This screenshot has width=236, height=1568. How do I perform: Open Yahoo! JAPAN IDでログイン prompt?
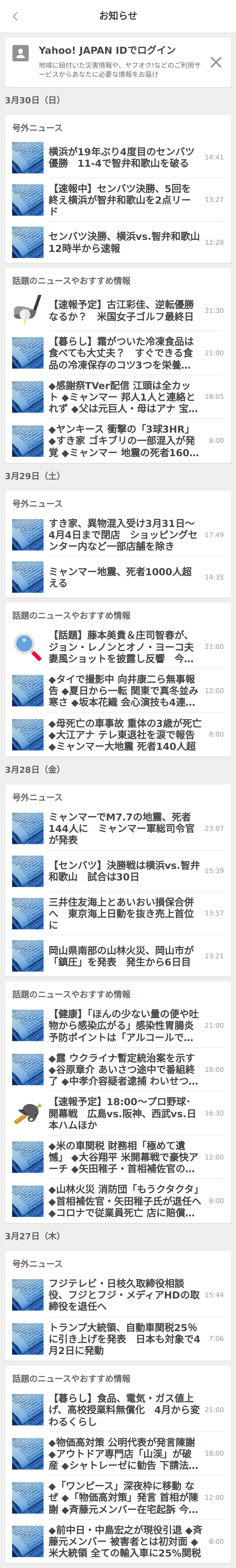pos(107,51)
